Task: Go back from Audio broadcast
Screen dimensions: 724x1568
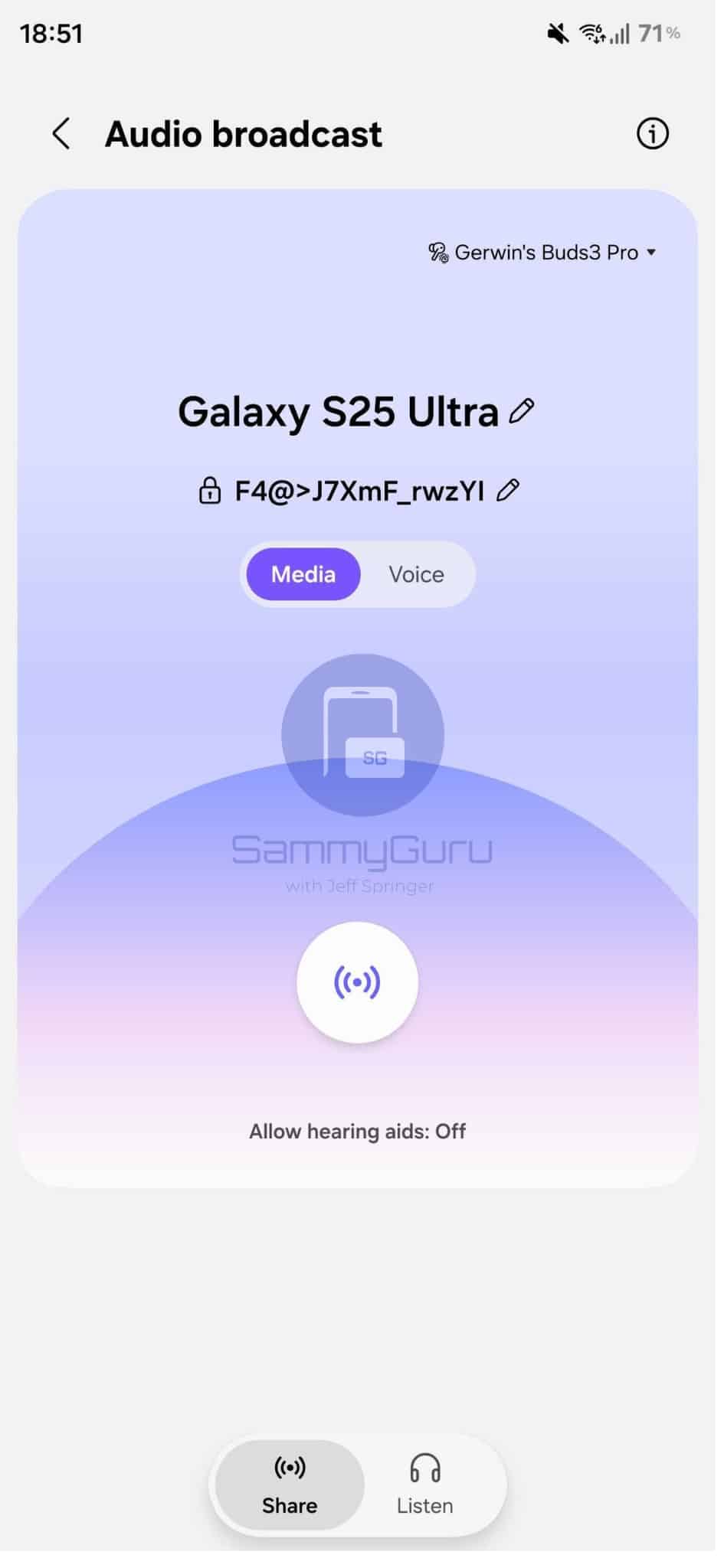Action: 61,134
